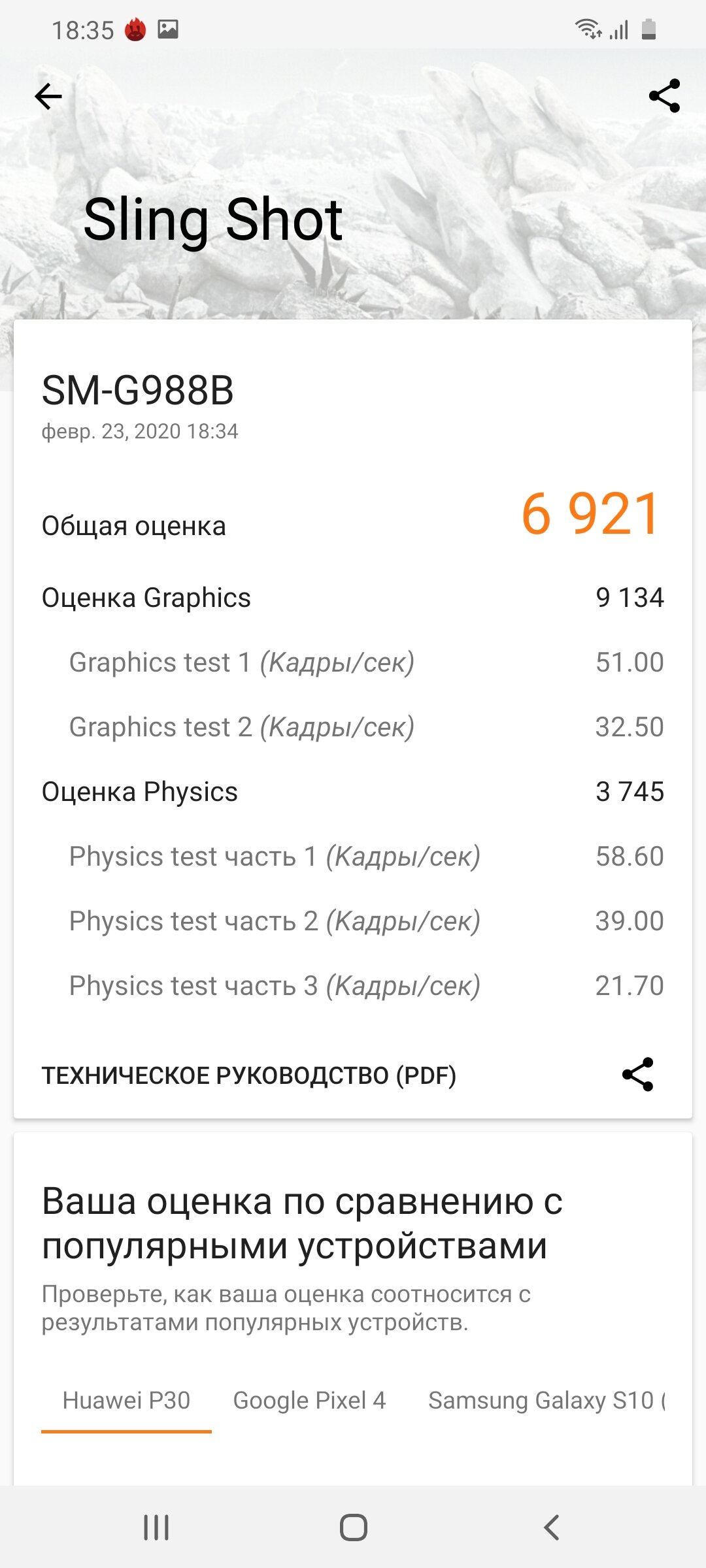
Task: Open recent apps from navigation bar
Action: [156, 1527]
